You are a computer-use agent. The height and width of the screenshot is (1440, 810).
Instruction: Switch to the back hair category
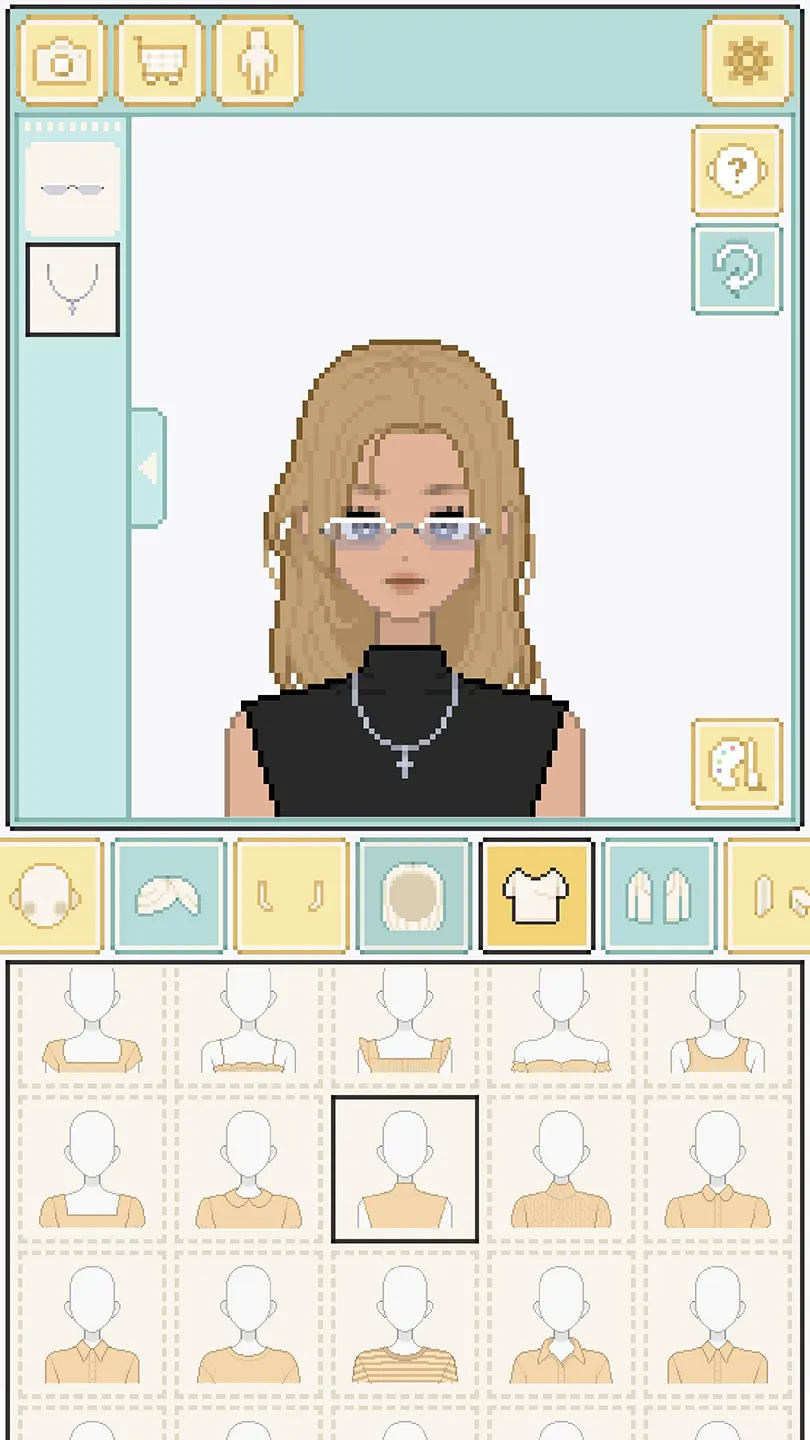coord(414,895)
